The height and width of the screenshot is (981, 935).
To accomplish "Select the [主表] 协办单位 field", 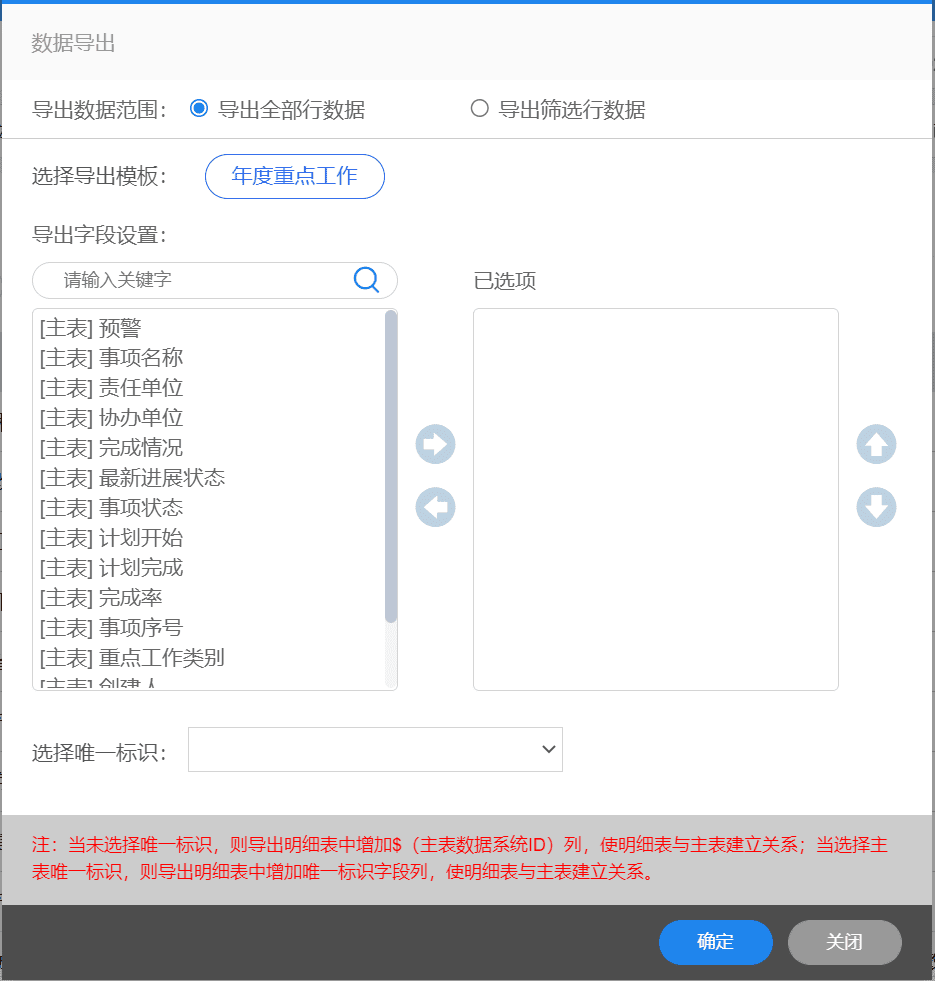I will pos(212,418).
